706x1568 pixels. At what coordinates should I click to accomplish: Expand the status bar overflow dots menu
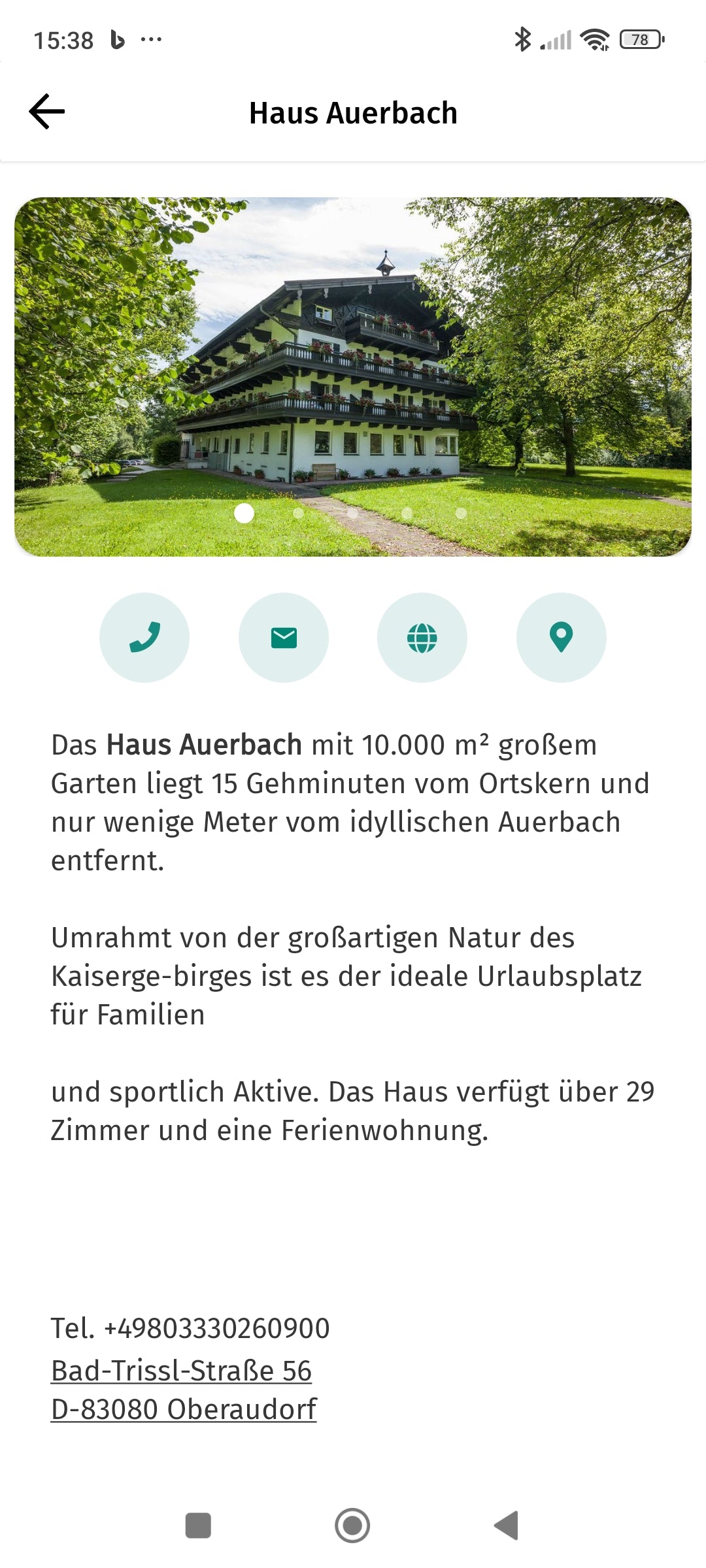[x=152, y=39]
